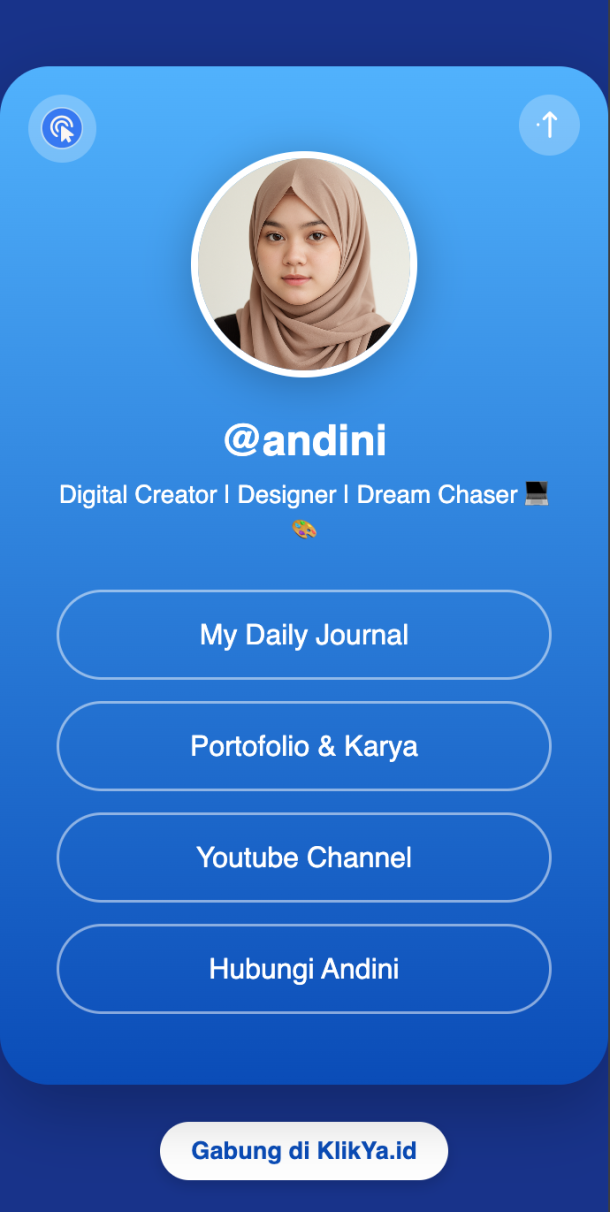
Task: Visit the Youtube Channel link
Action: (x=304, y=858)
